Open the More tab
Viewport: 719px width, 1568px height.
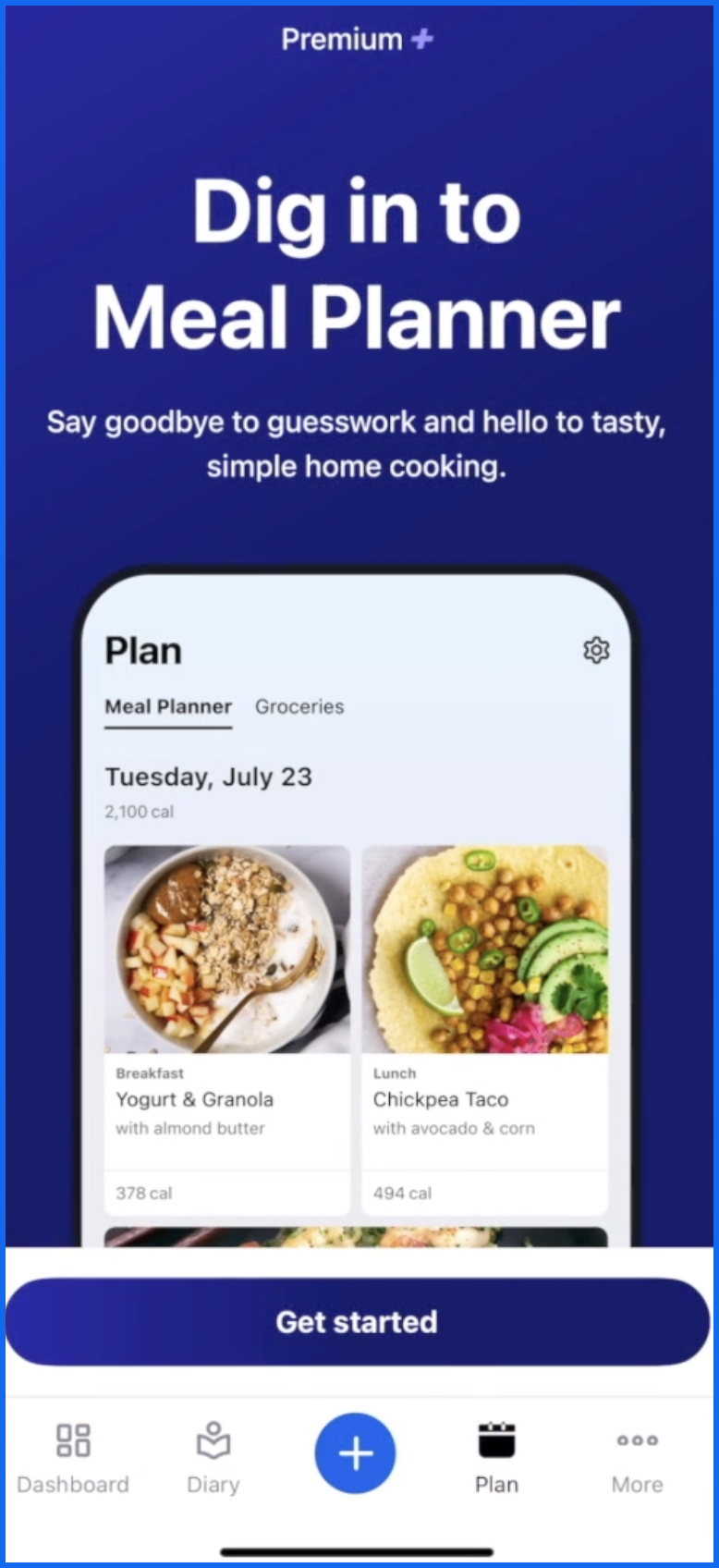(637, 1458)
